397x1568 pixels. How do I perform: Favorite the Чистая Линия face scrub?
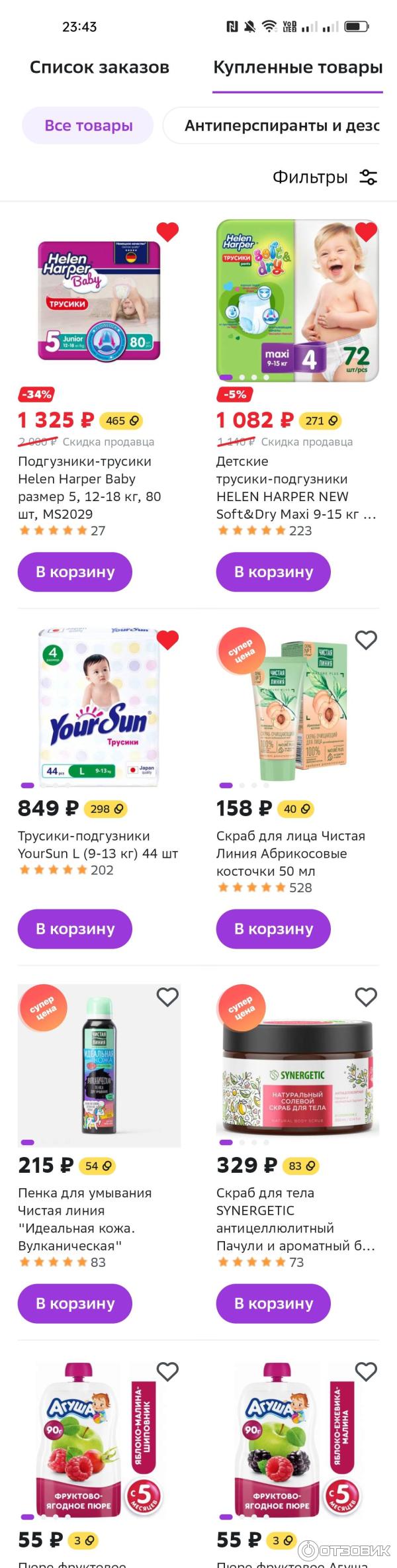pos(366,640)
